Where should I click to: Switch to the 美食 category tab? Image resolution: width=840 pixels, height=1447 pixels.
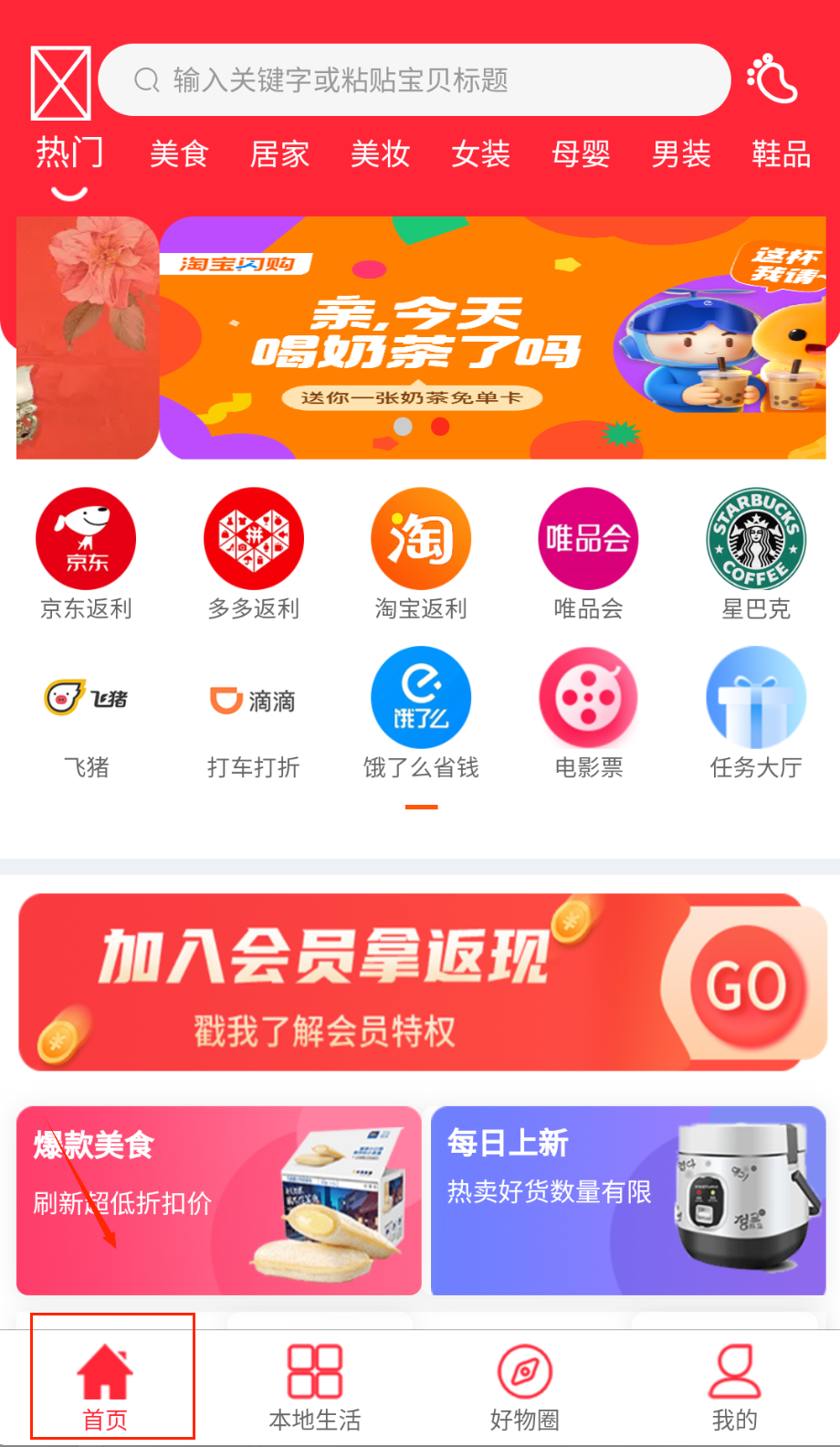pyautogui.click(x=179, y=153)
